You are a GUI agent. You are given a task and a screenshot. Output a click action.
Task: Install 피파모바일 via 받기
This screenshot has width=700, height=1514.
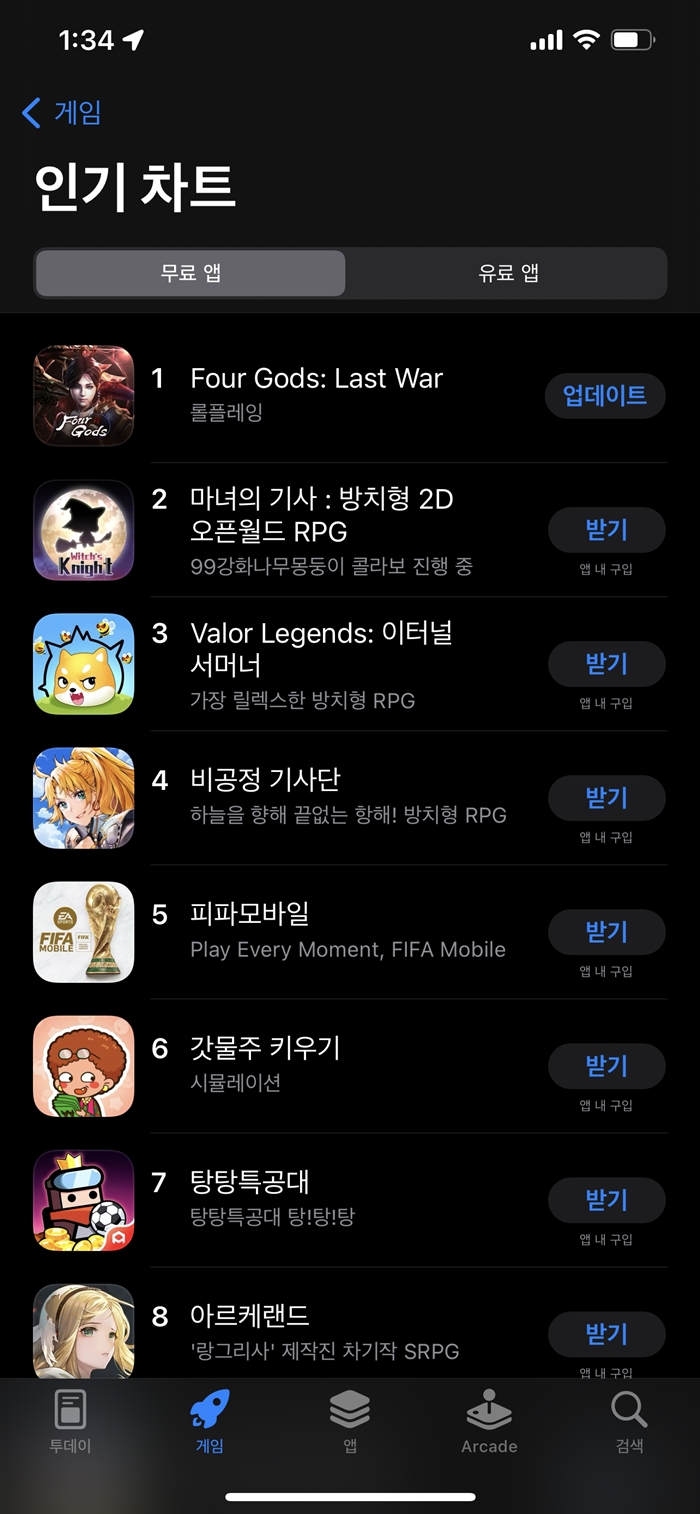click(x=606, y=932)
